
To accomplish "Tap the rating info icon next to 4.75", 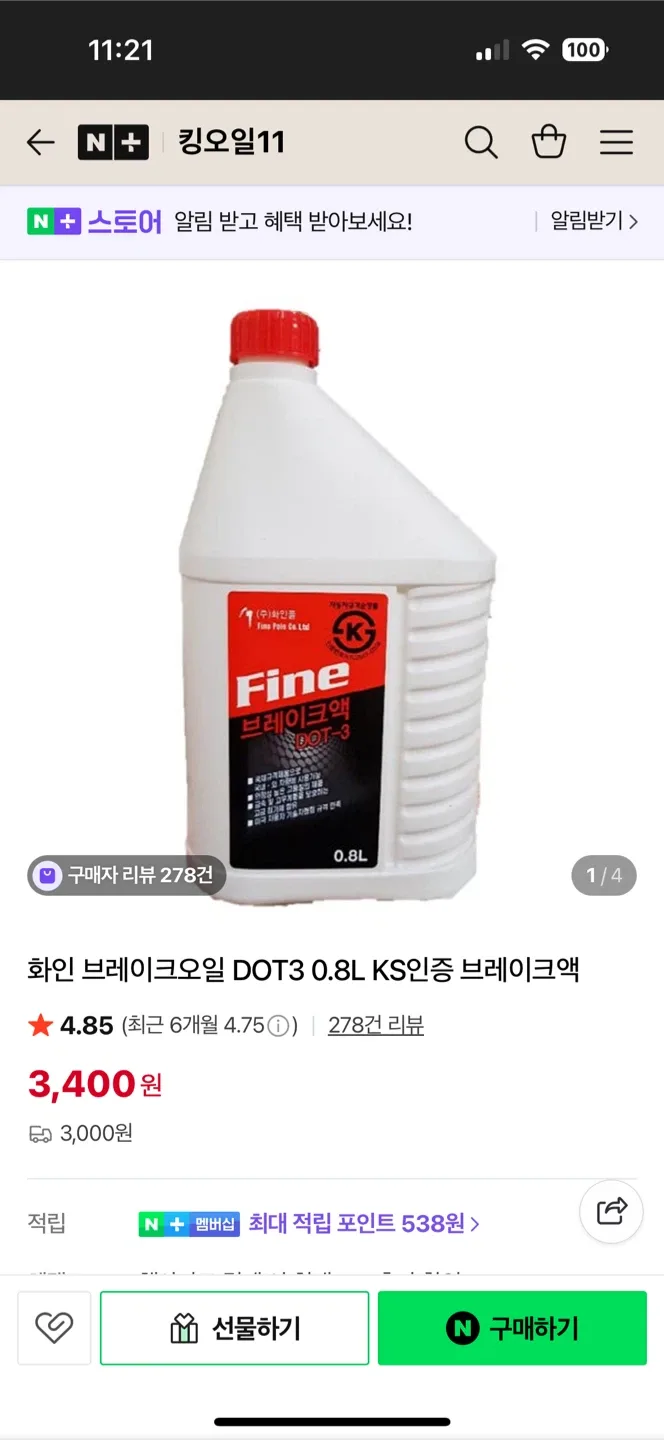I will pos(279,1026).
